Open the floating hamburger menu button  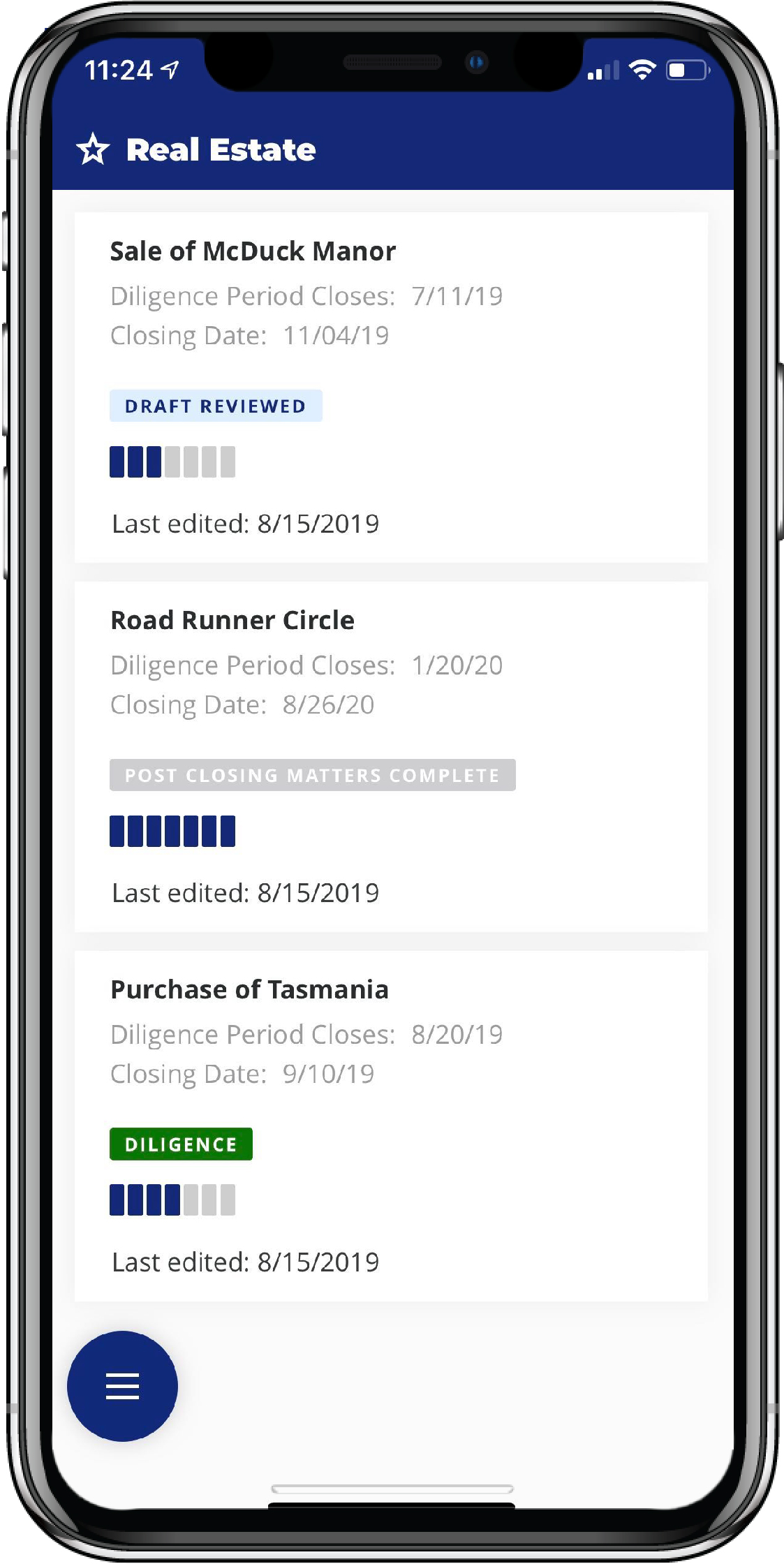(122, 1386)
